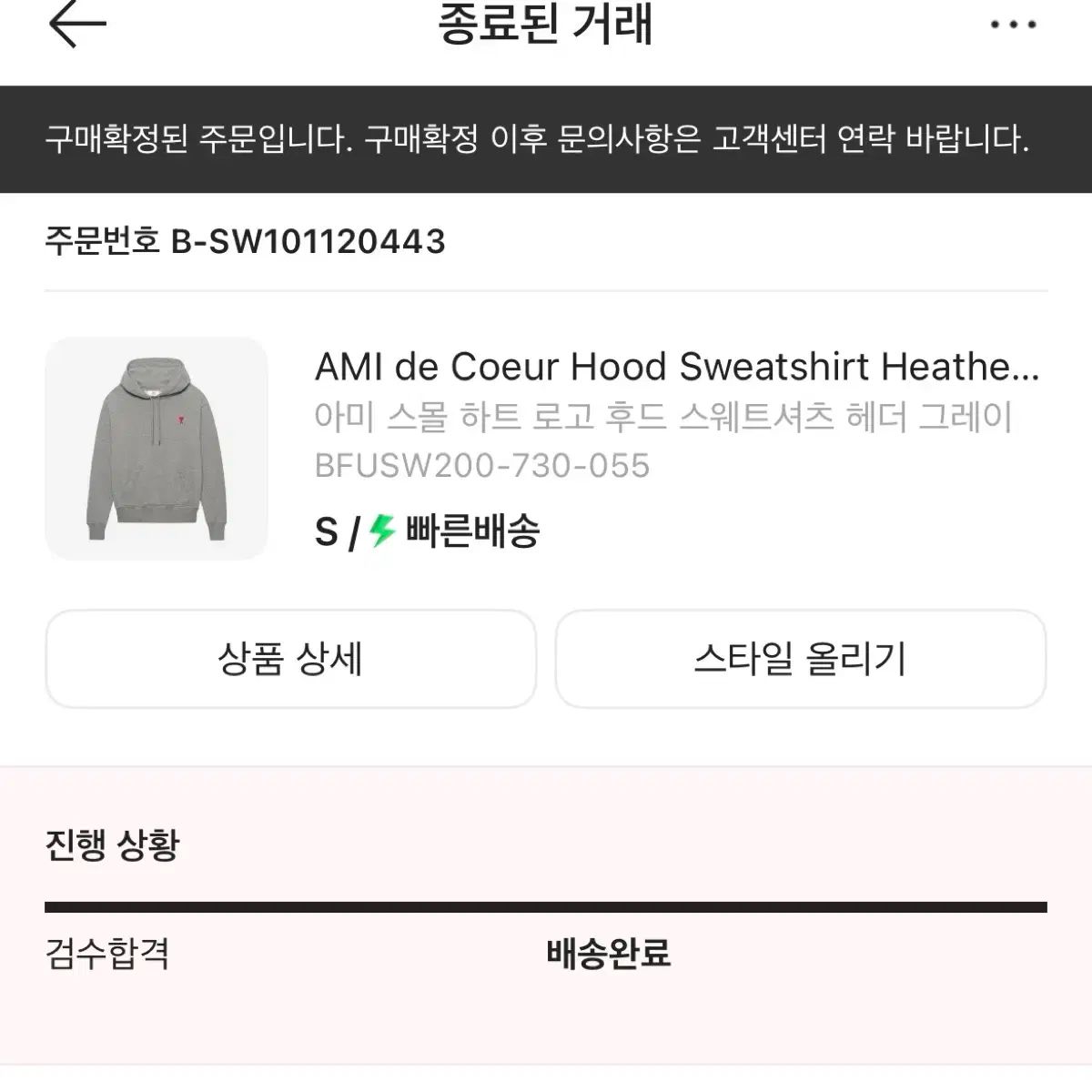Go back using the arrow icon

(77, 24)
